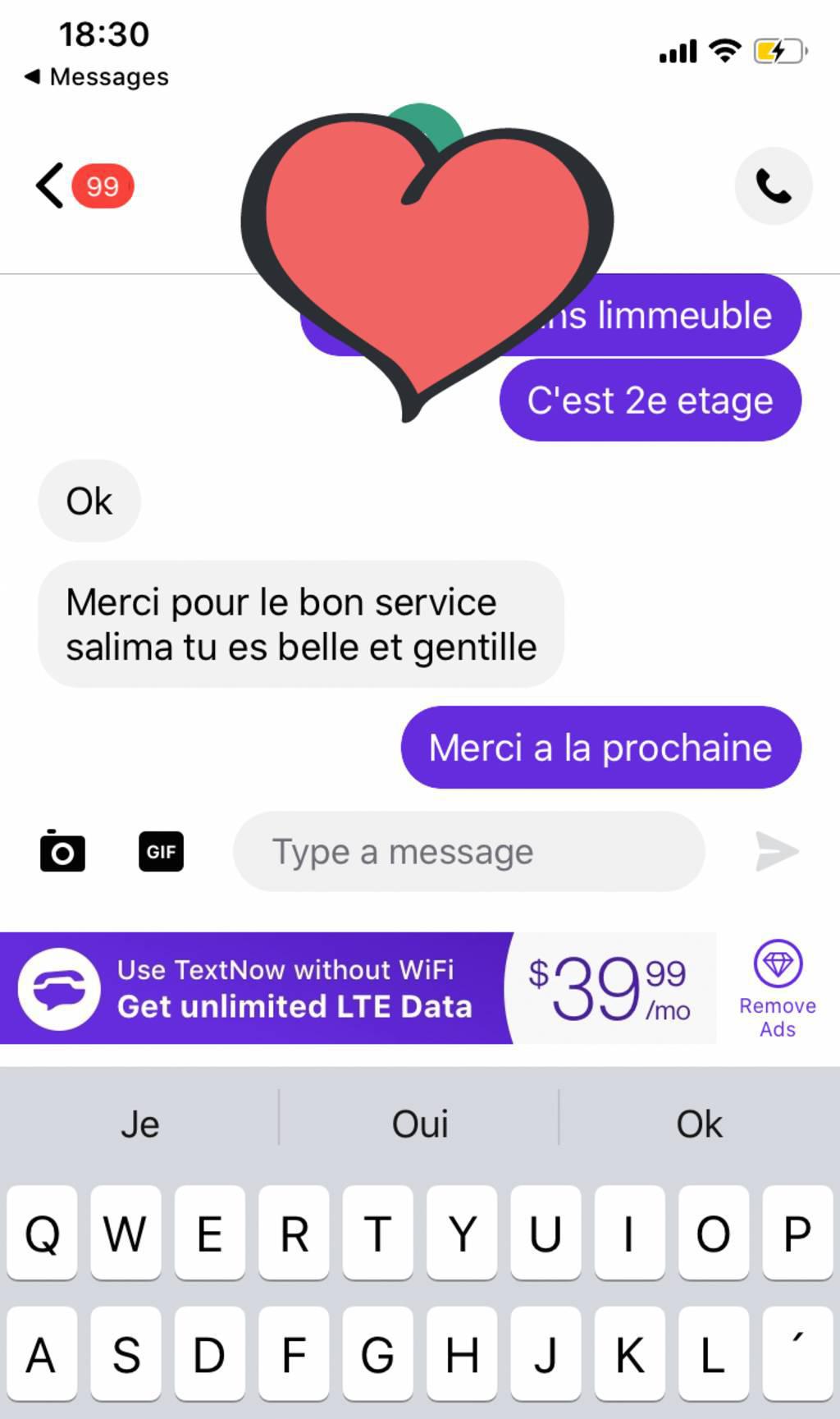Image resolution: width=840 pixels, height=1419 pixels.
Task: Insert the suggestion "Oui"
Action: click(419, 1124)
